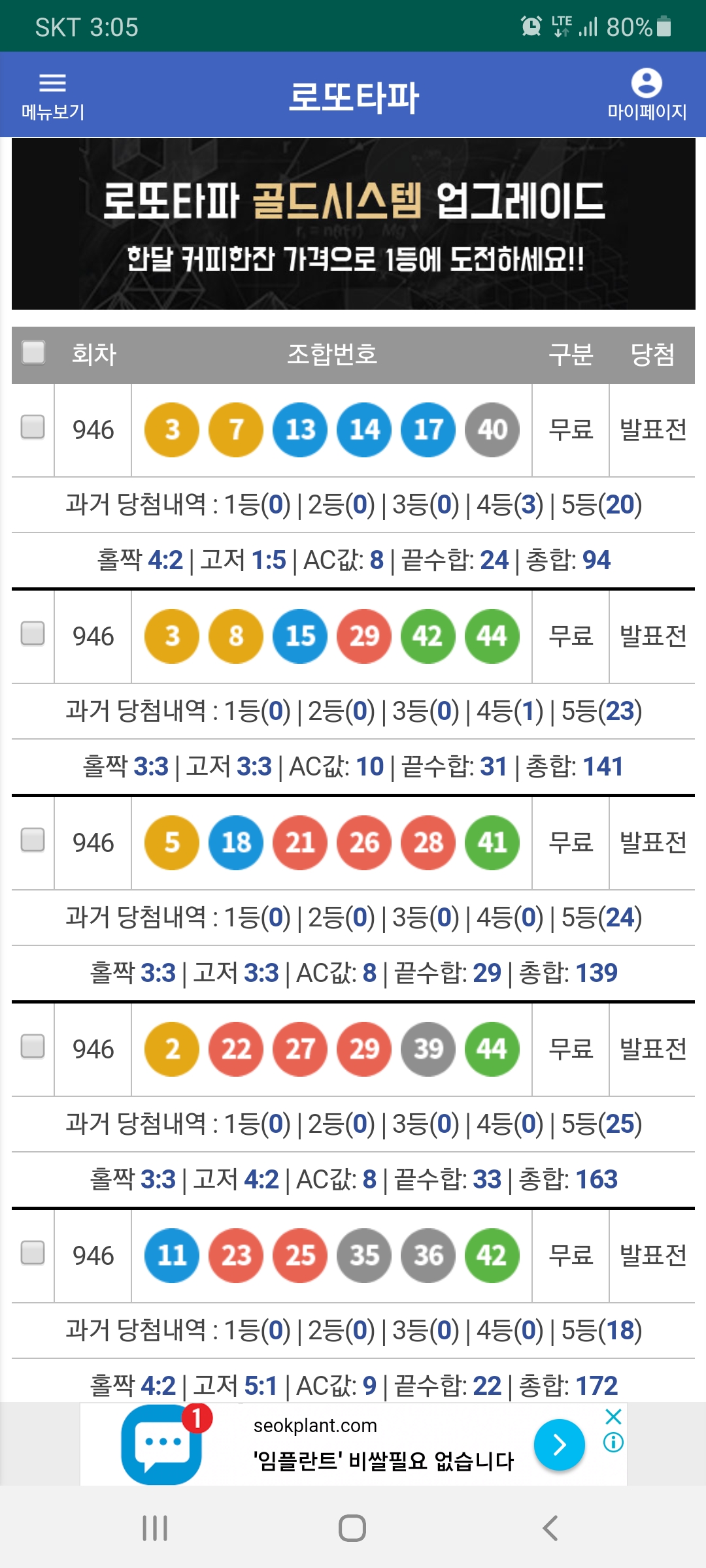Open the 메뉴보기 drawer menu
706x1568 pixels.
(x=53, y=96)
